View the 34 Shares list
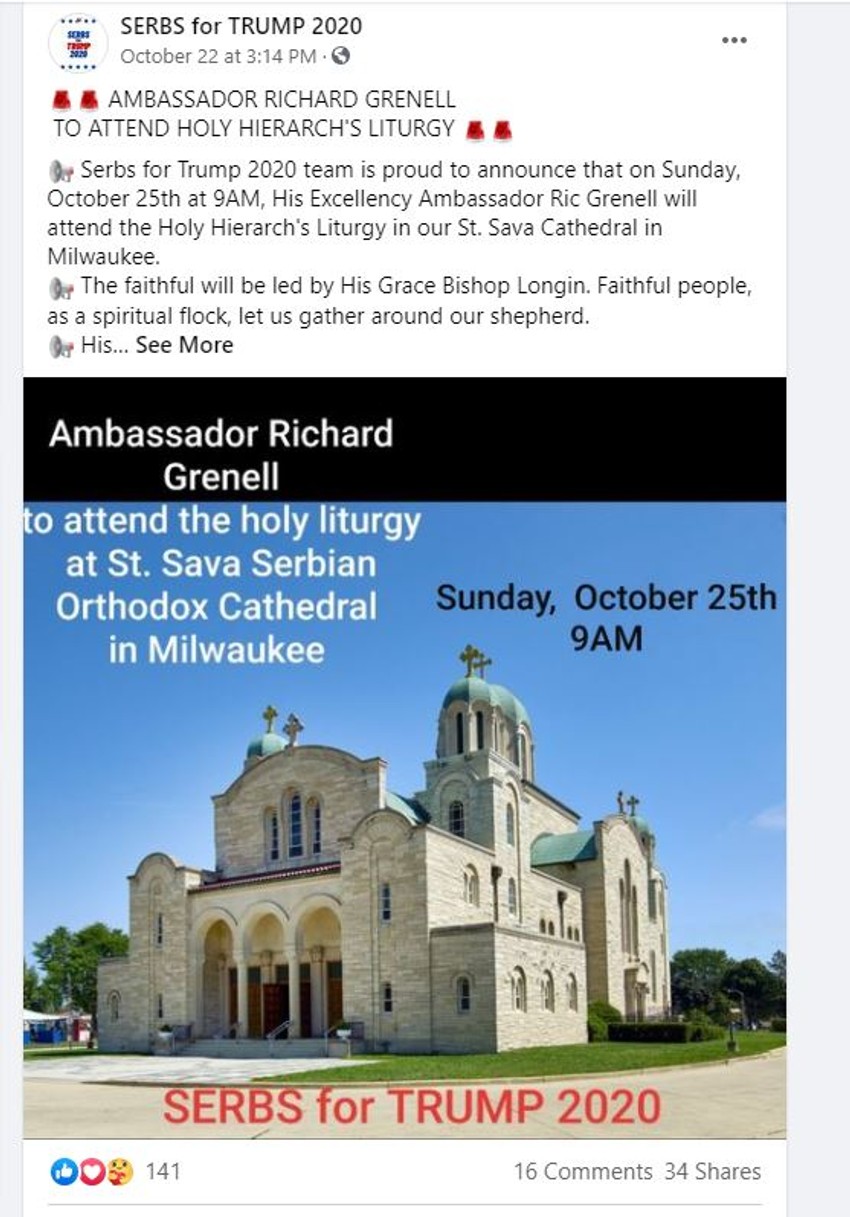This screenshot has height=1217, width=850. (x=712, y=1171)
